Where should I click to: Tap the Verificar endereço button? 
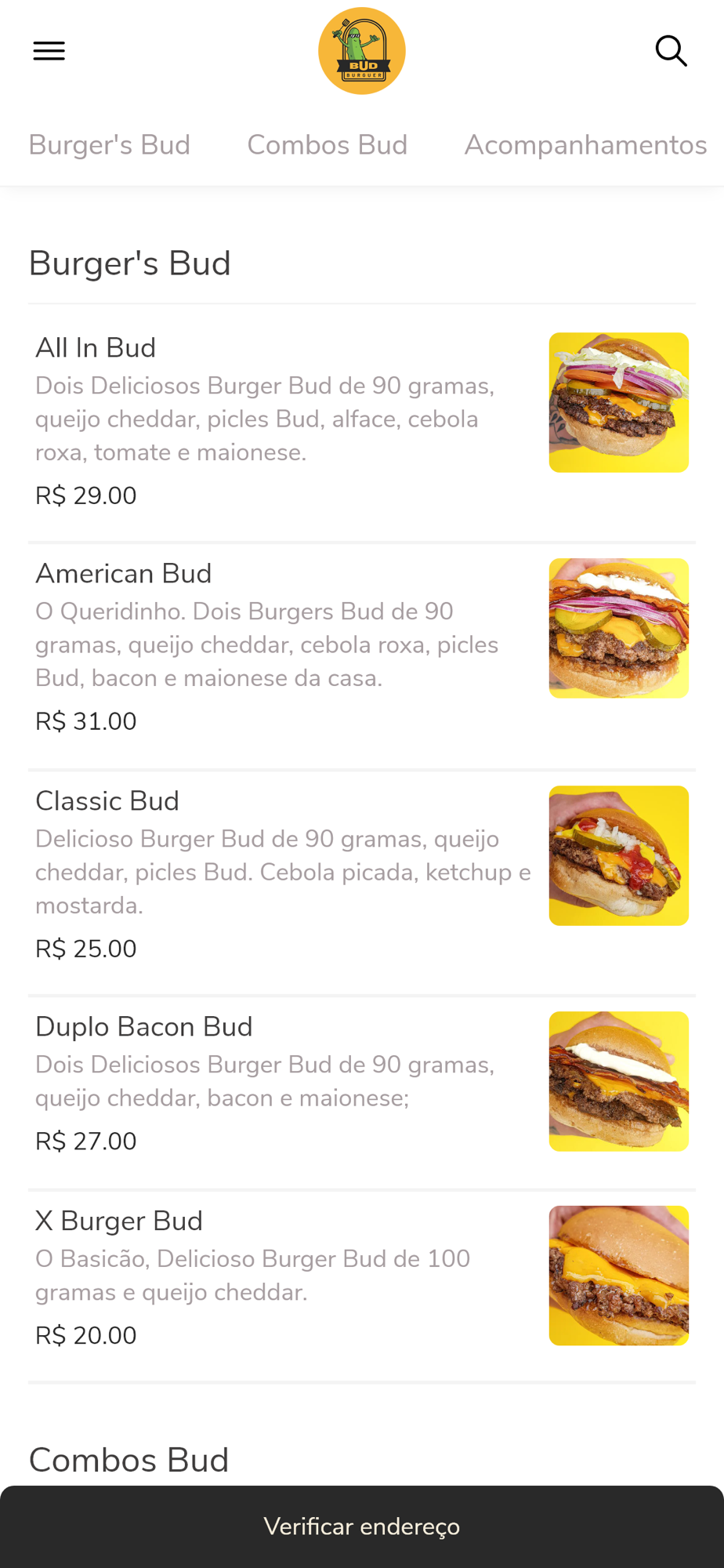tap(362, 1526)
